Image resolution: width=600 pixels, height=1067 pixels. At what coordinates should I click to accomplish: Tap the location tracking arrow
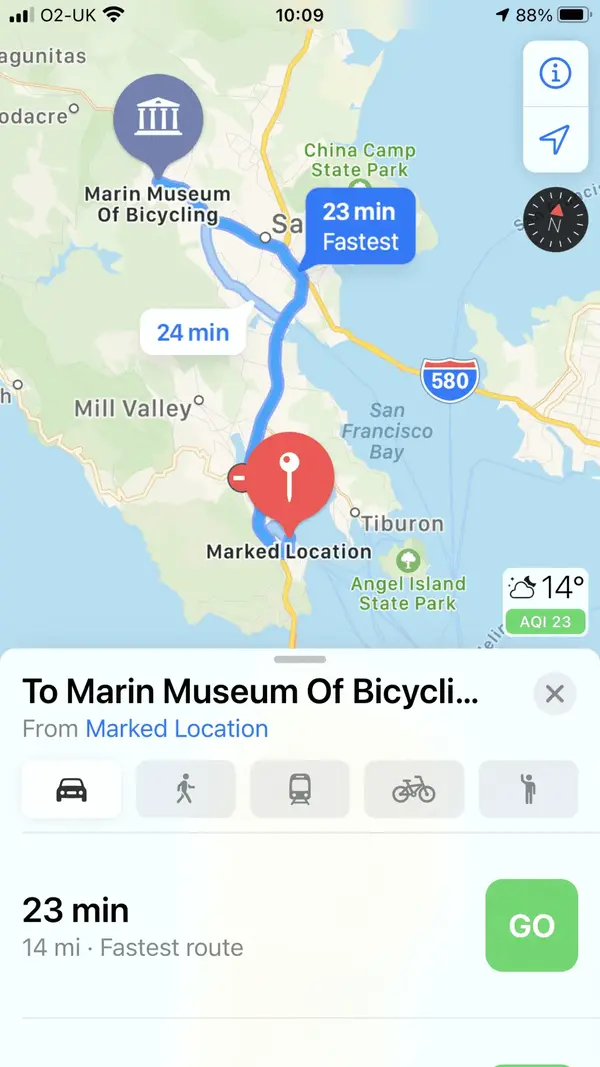[554, 139]
